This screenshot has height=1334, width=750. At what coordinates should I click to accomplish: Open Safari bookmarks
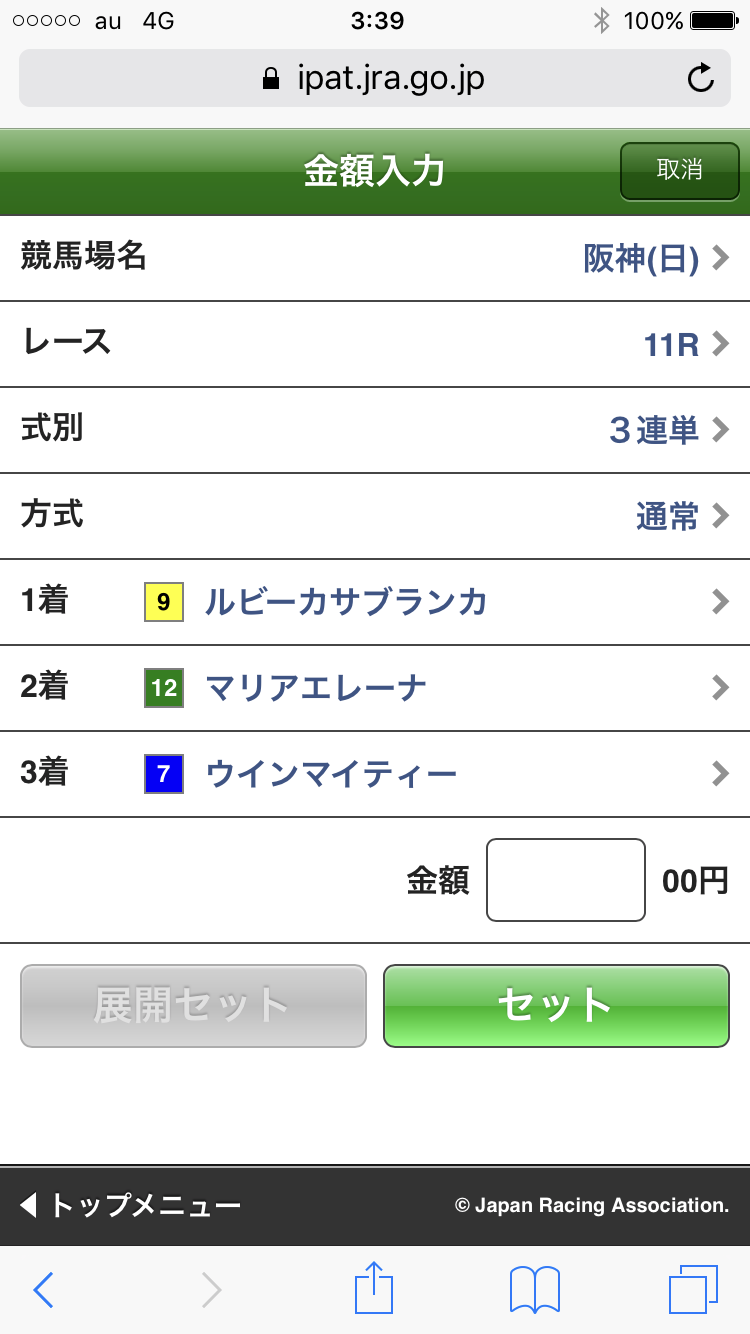[x=534, y=1290]
